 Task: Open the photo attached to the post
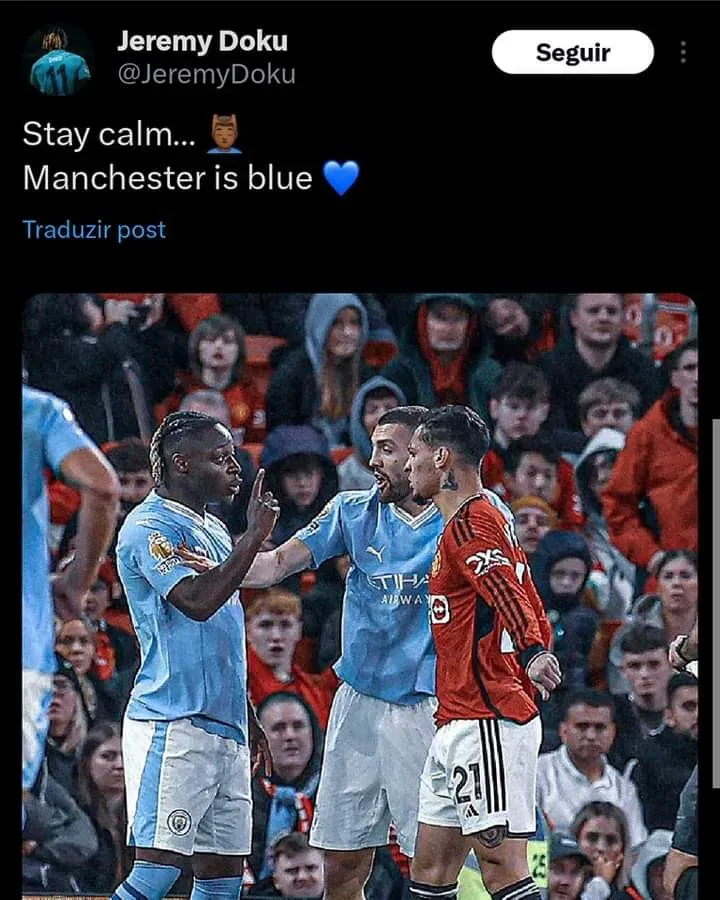360,595
